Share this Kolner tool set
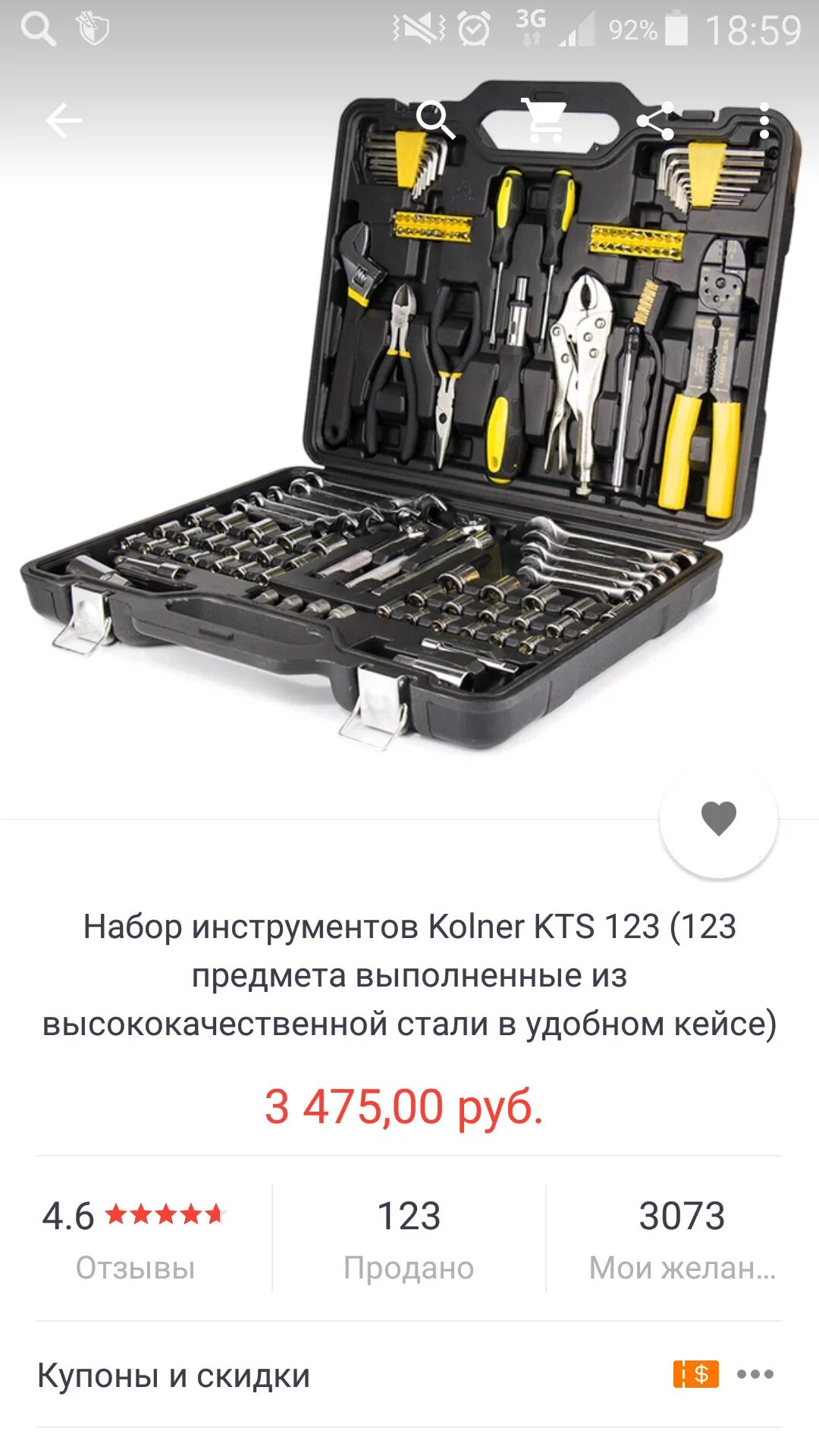 (655, 121)
